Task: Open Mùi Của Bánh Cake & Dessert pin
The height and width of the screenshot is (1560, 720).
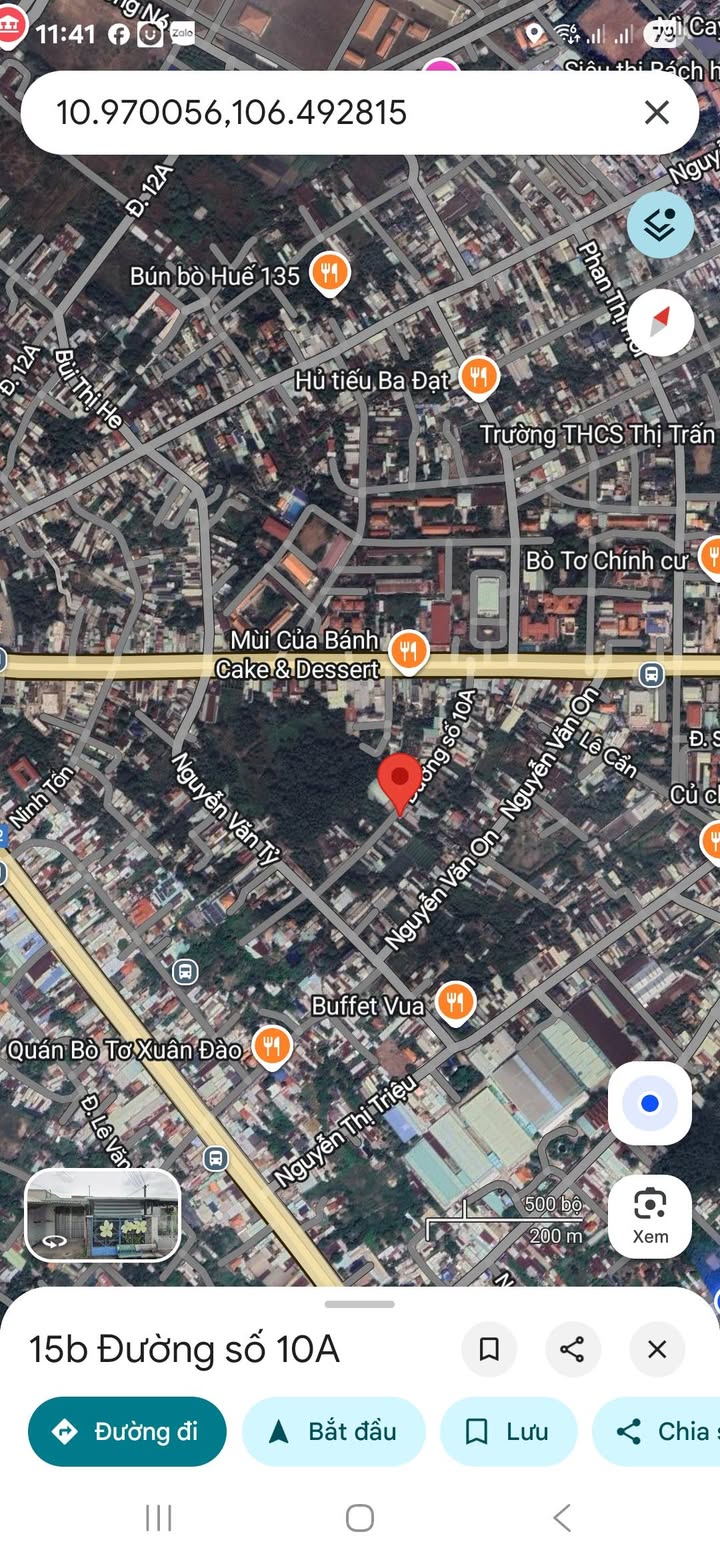Action: click(x=408, y=651)
